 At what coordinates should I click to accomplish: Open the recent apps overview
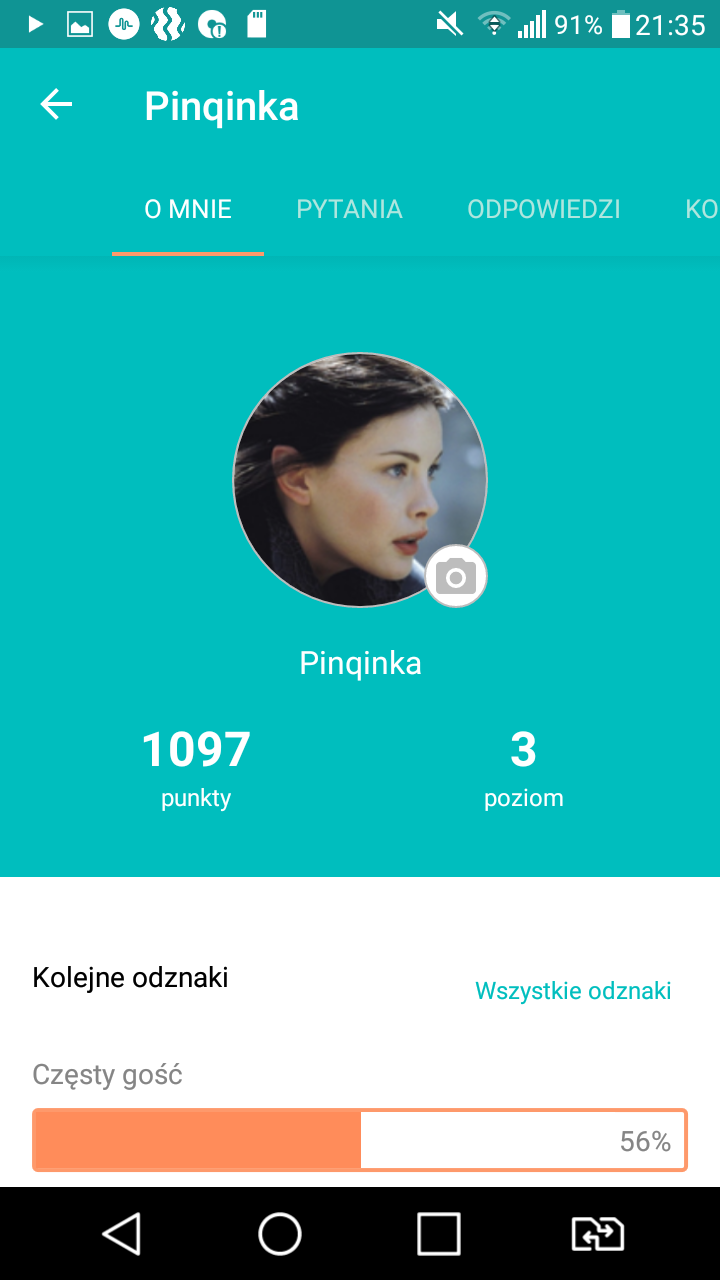[x=438, y=1234]
